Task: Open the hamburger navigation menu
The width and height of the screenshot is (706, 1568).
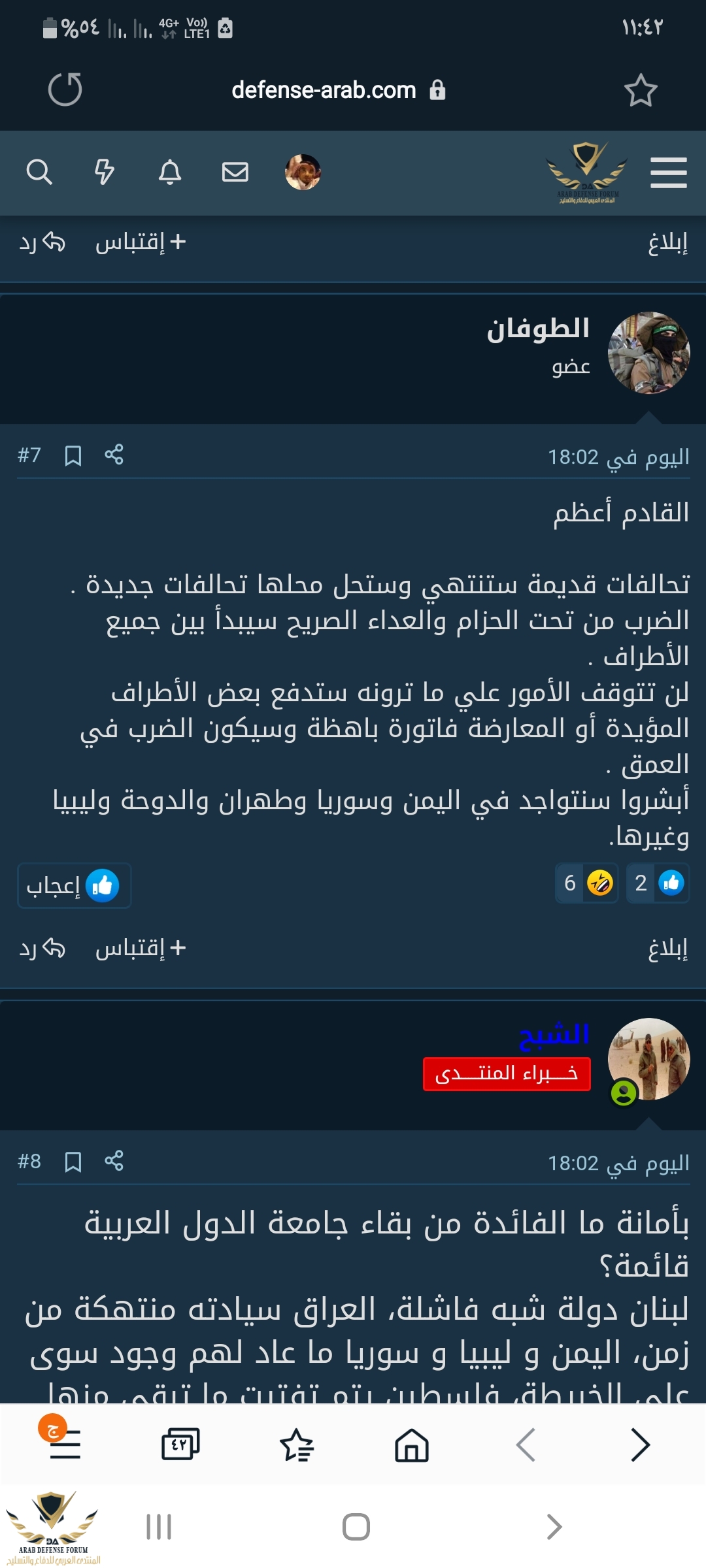Action: (668, 172)
